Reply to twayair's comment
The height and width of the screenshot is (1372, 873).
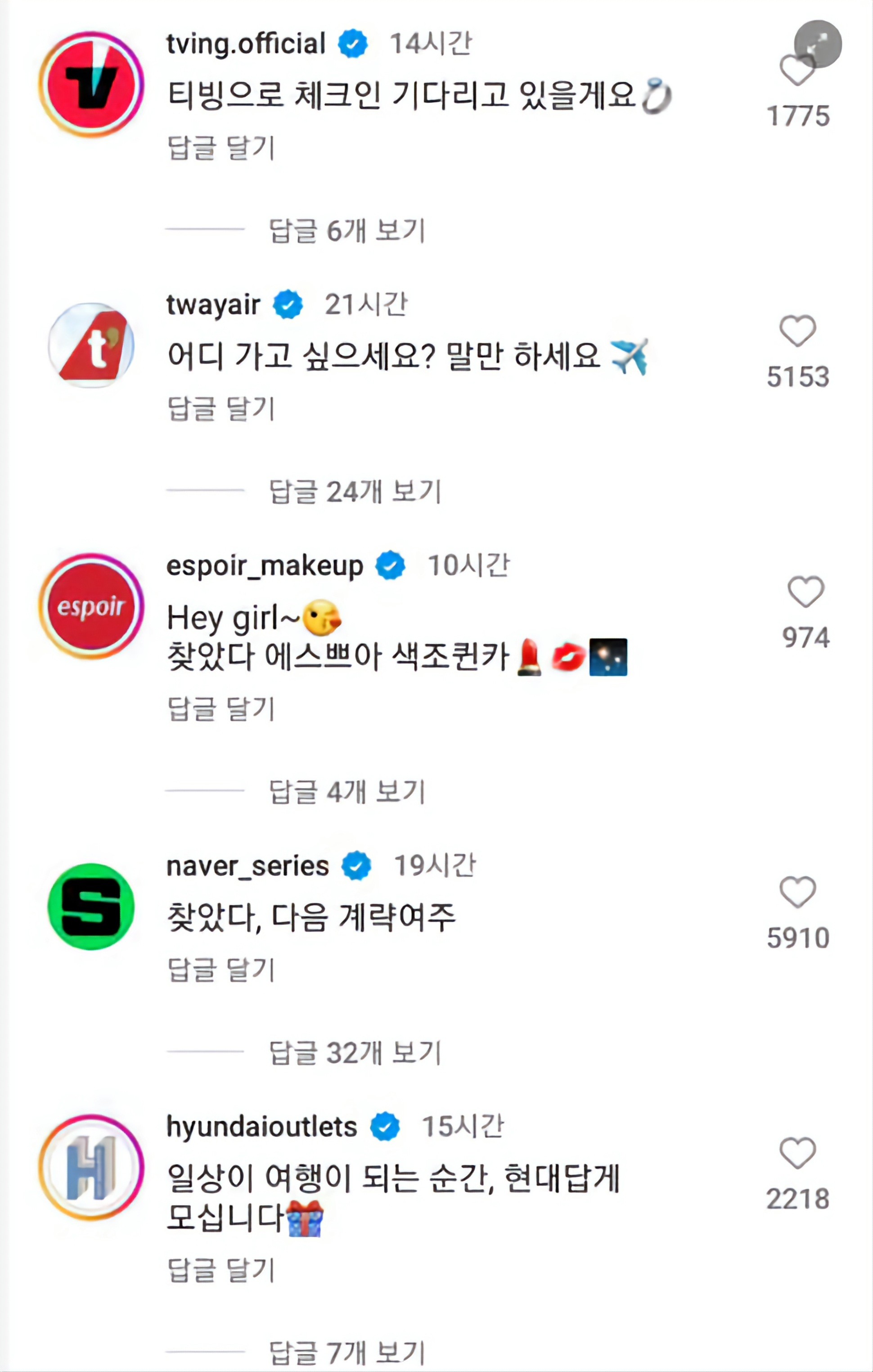coord(221,409)
